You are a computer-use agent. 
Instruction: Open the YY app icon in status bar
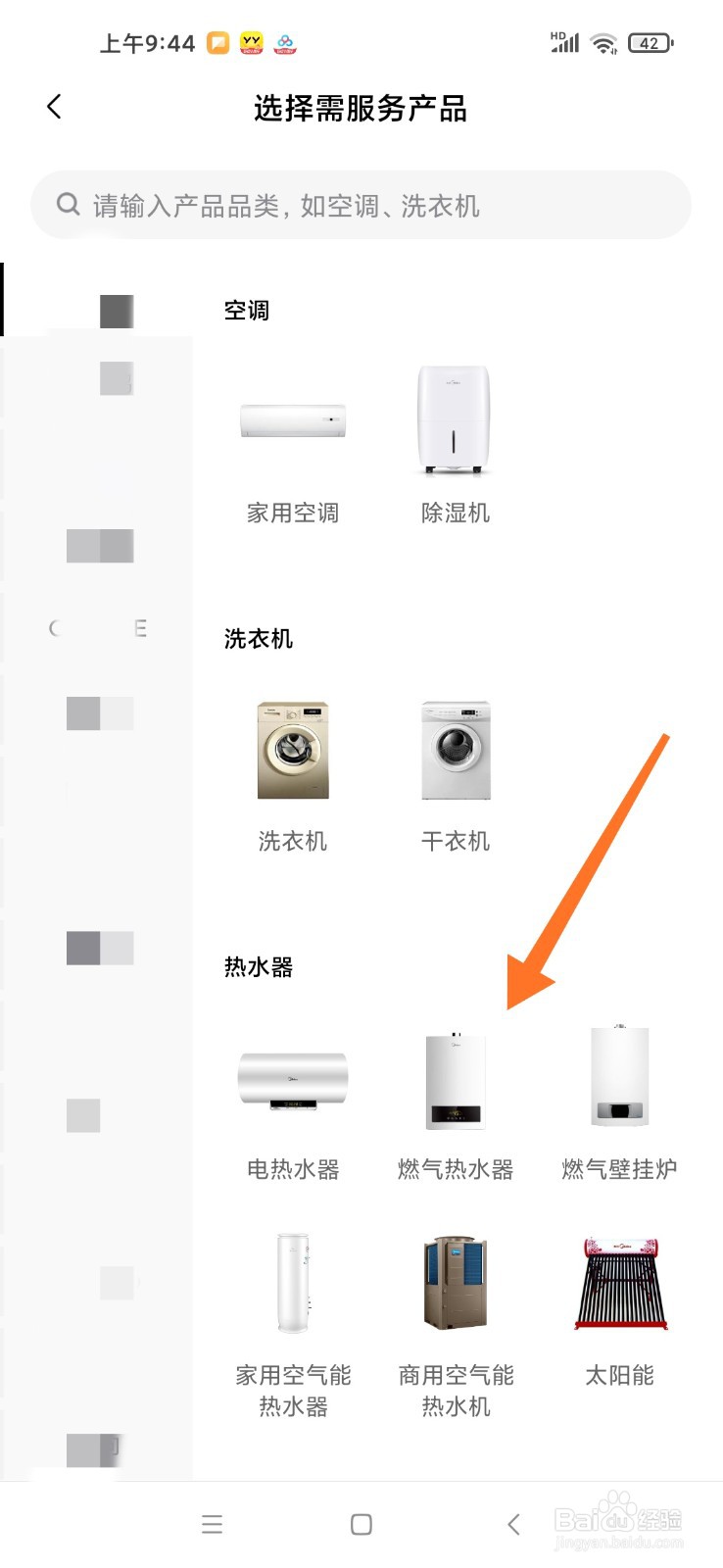point(249,42)
